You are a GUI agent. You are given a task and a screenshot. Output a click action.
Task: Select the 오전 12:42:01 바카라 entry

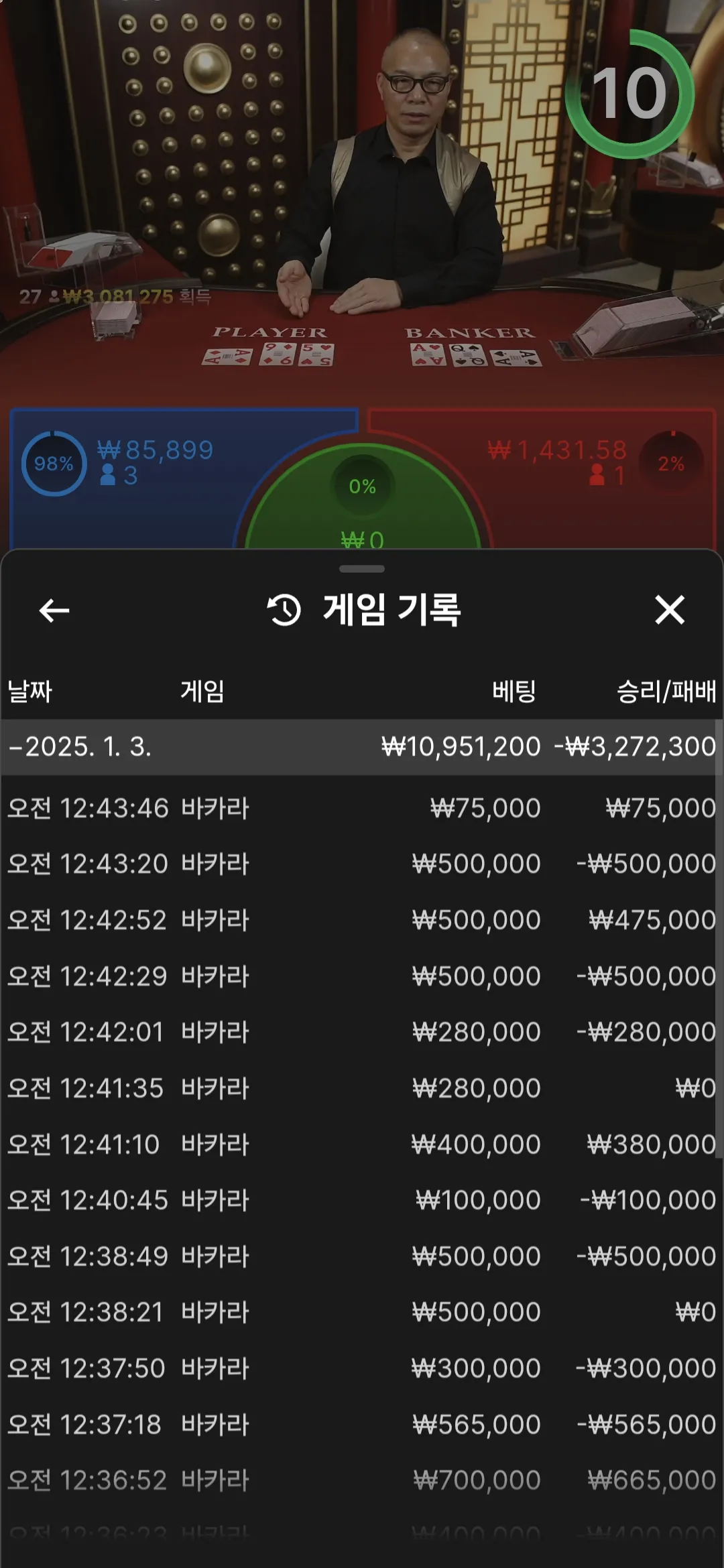(362, 1032)
